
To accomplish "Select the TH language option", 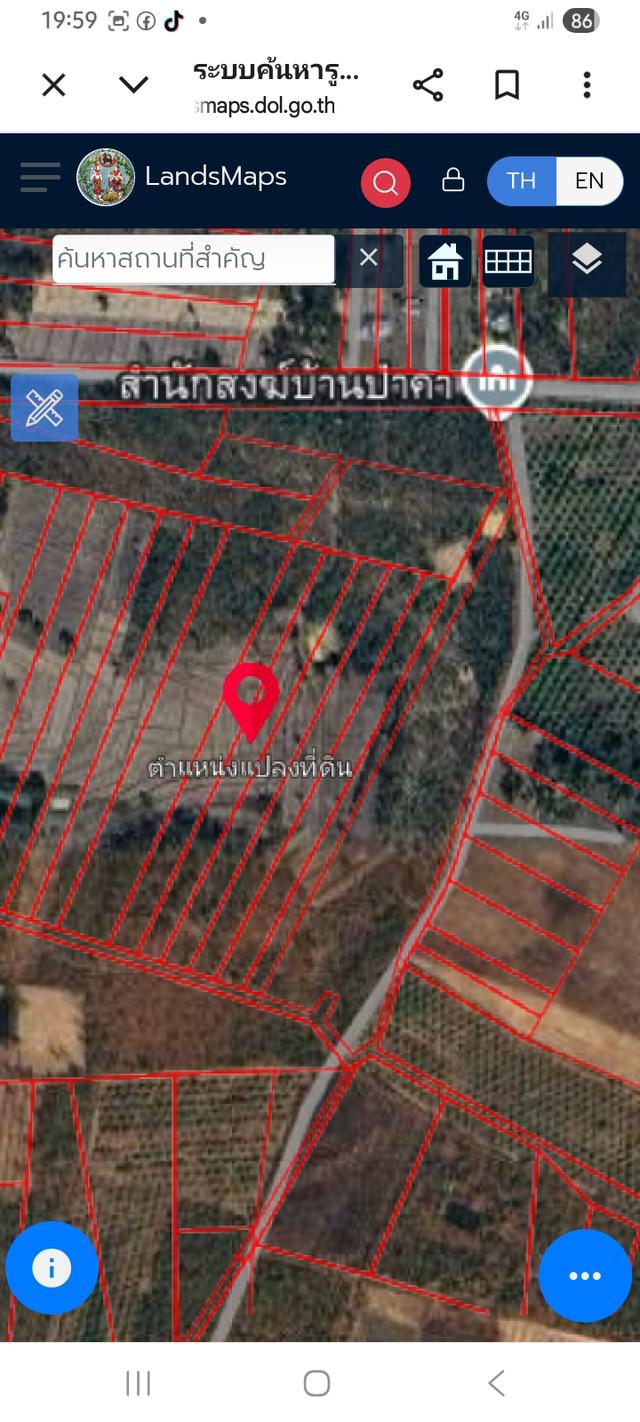I will tap(521, 181).
